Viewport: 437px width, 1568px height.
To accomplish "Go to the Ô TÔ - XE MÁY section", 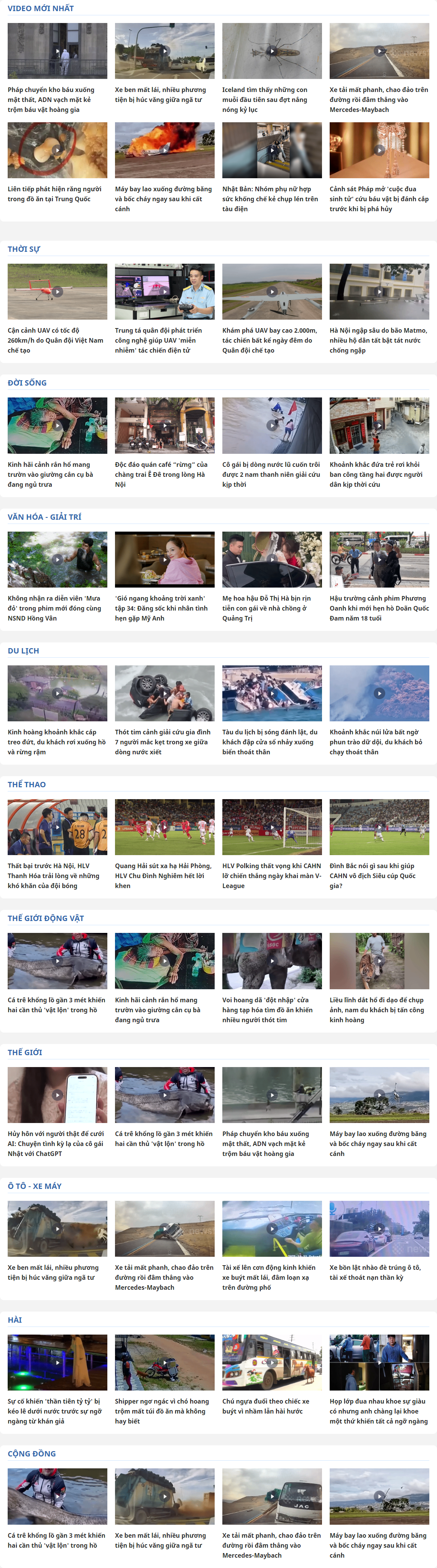I will [35, 1186].
